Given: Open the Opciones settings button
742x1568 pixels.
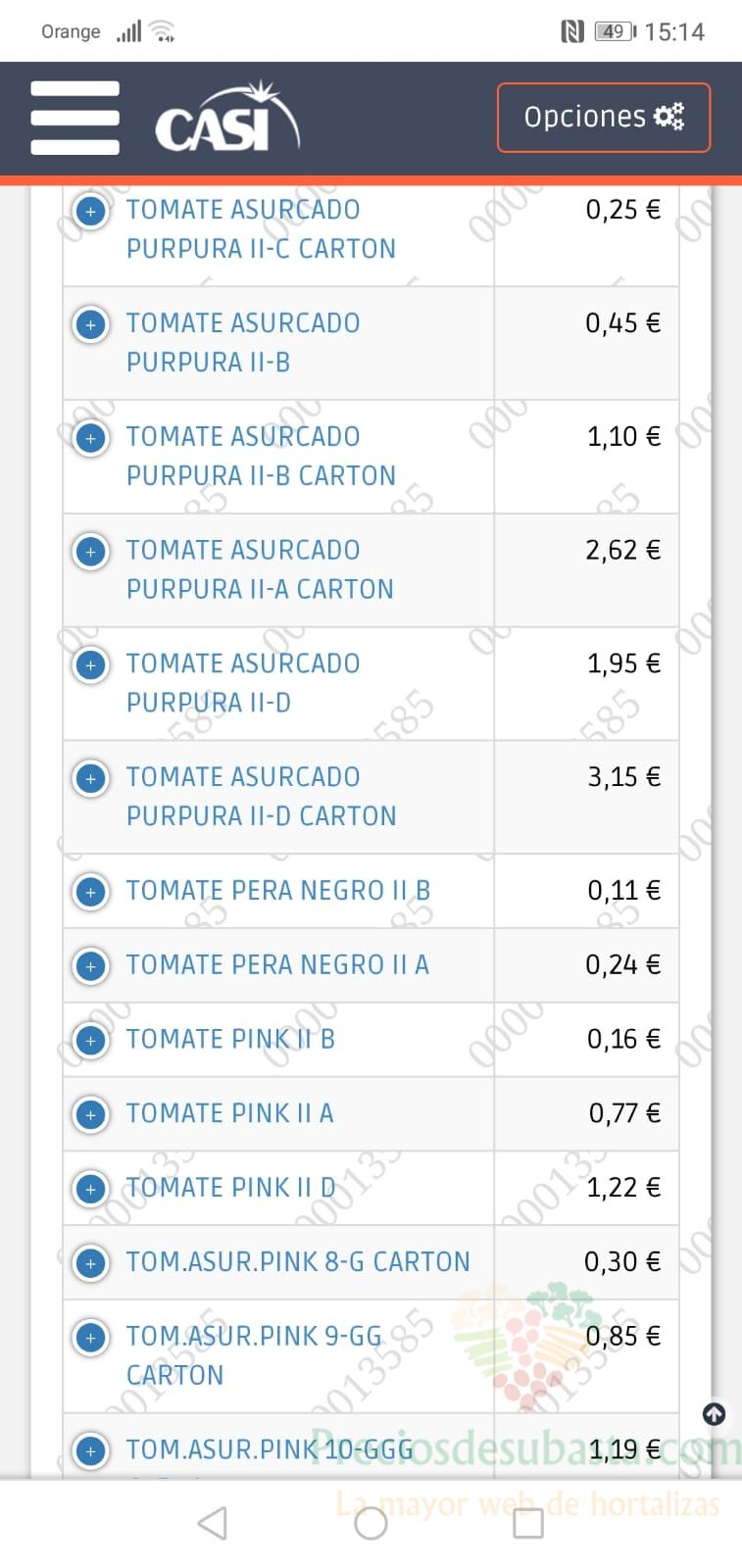Looking at the screenshot, I should 604,118.
